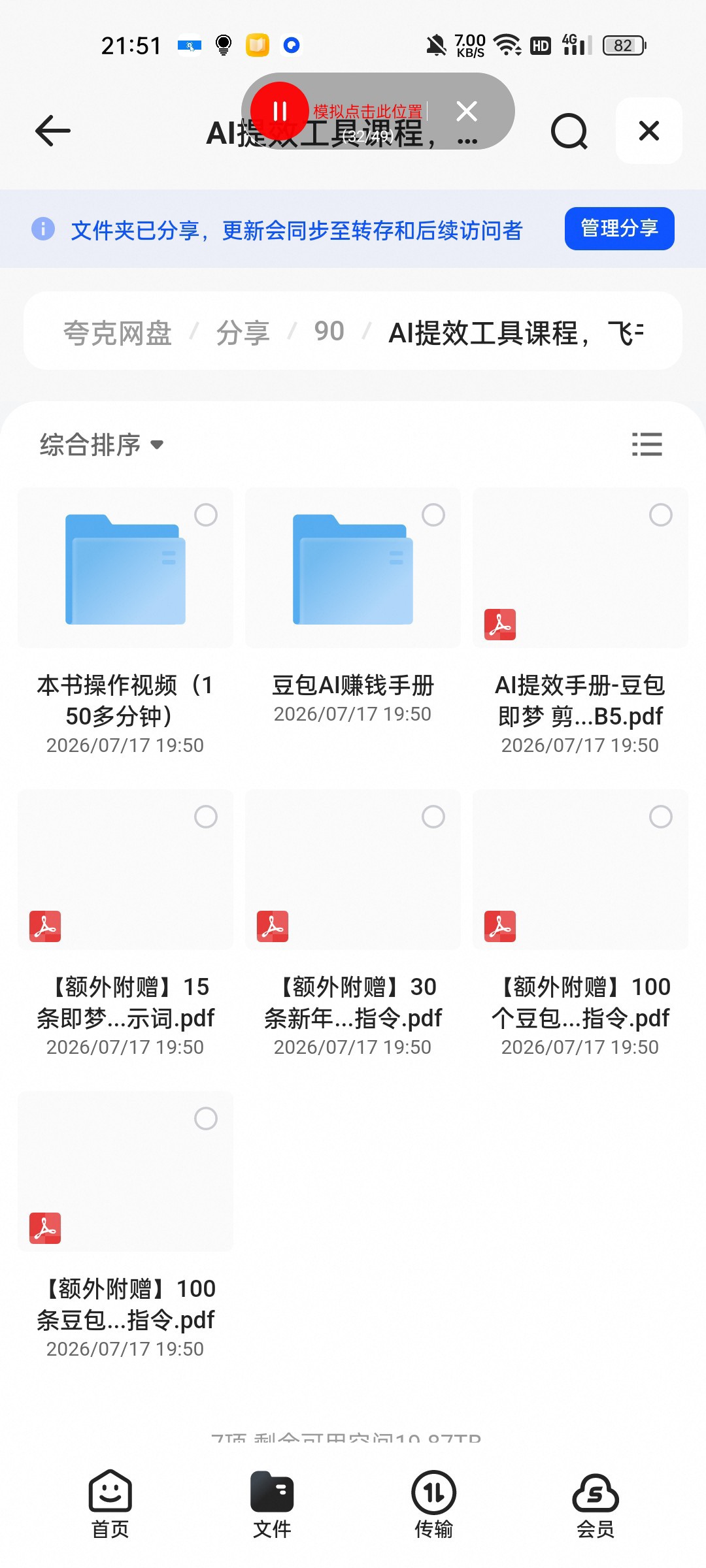This screenshot has width=706, height=1568.
Task: Navigate to 分享 in the breadcrumb path
Action: pos(243,333)
